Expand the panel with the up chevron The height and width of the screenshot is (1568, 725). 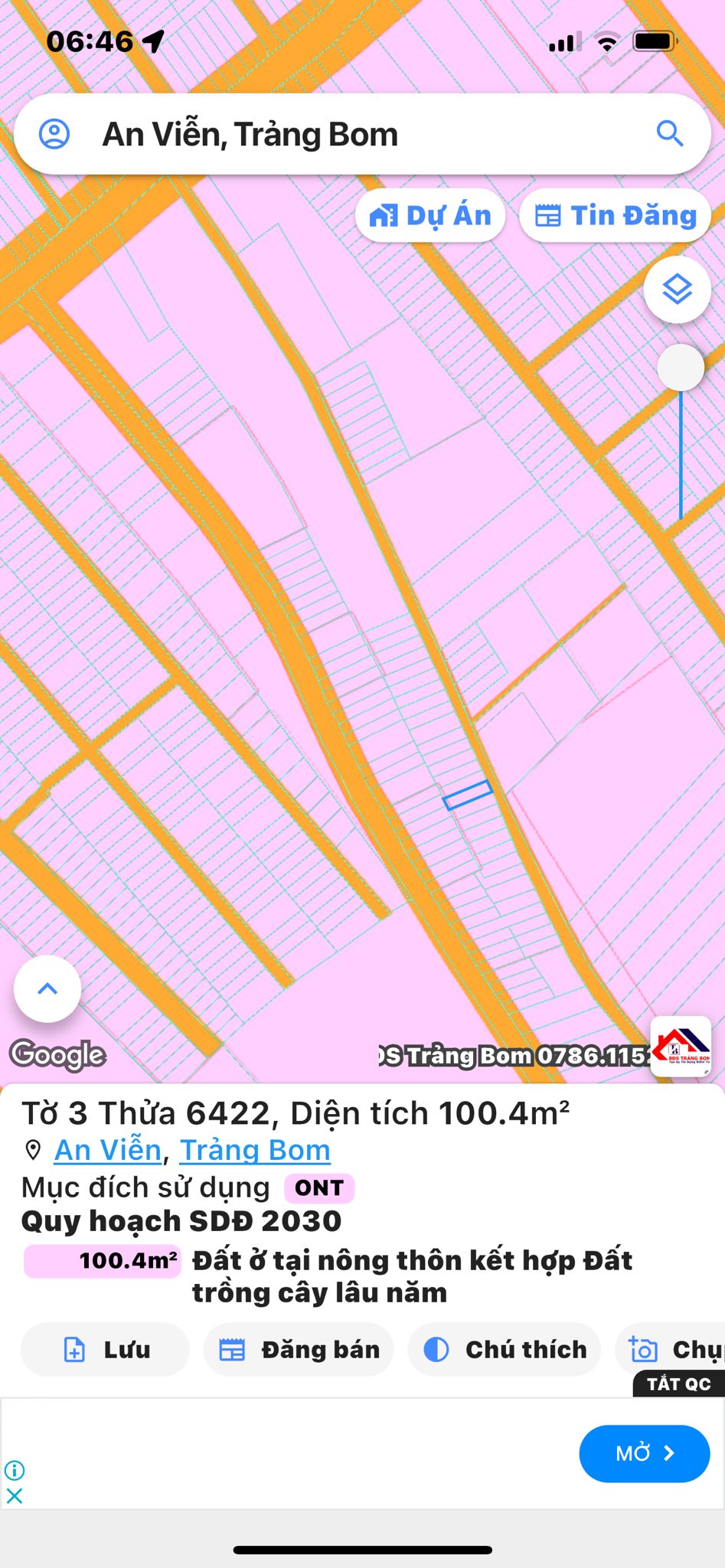point(47,988)
